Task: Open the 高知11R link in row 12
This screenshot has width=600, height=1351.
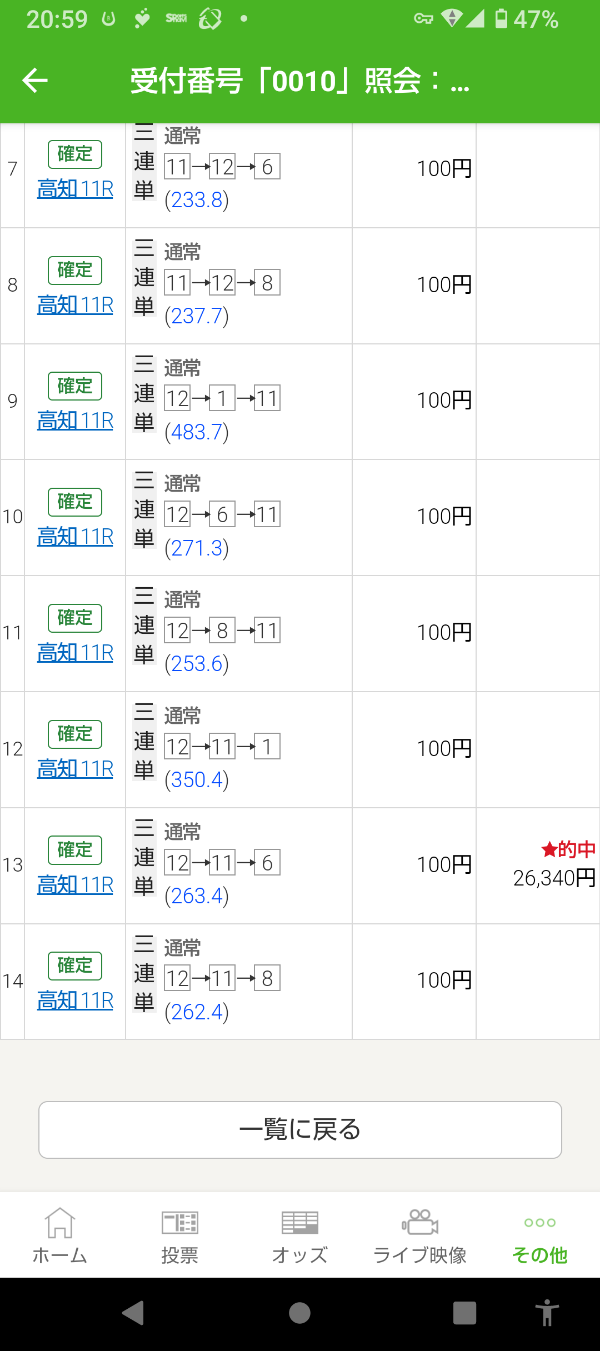Action: [75, 768]
